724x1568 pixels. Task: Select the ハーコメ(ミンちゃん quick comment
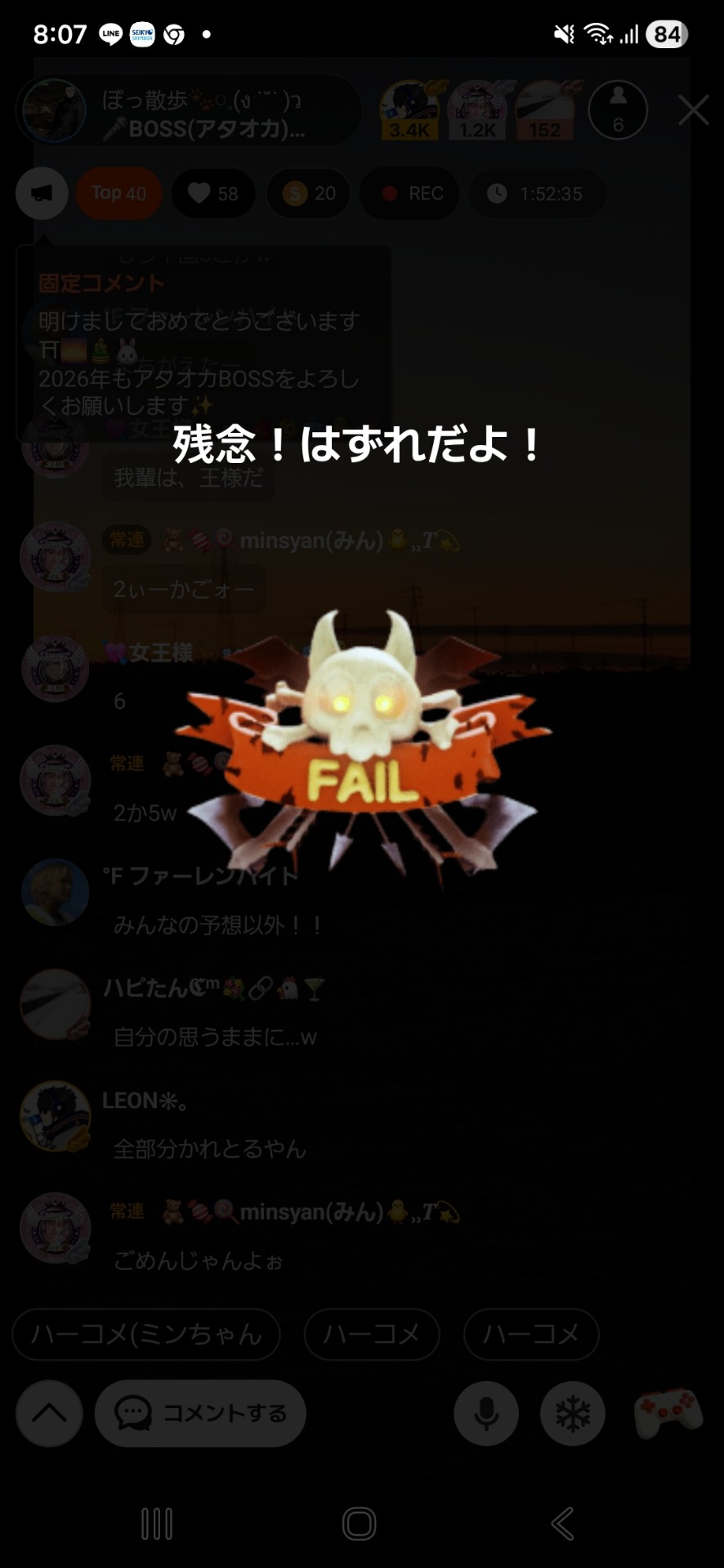(x=146, y=1334)
